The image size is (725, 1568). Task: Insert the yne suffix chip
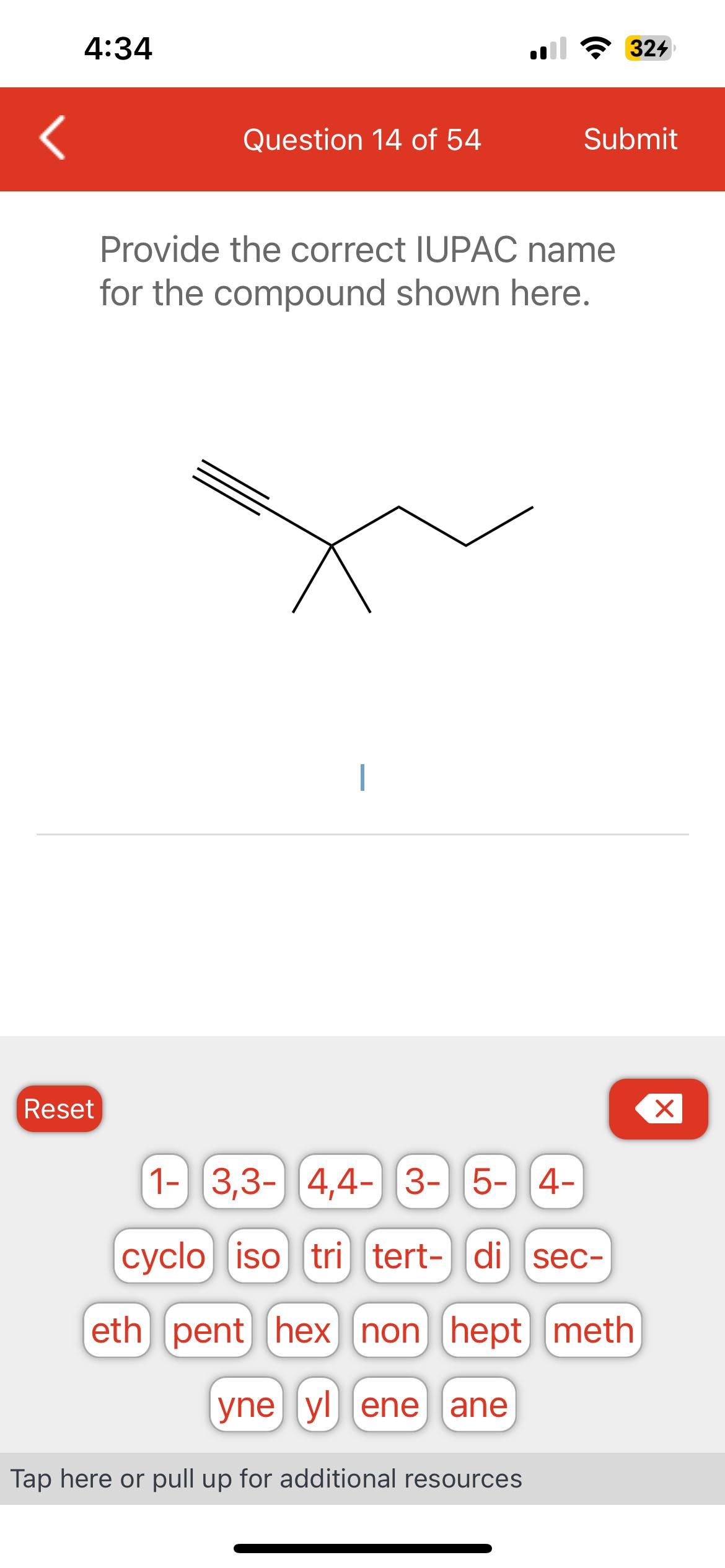[x=246, y=1405]
